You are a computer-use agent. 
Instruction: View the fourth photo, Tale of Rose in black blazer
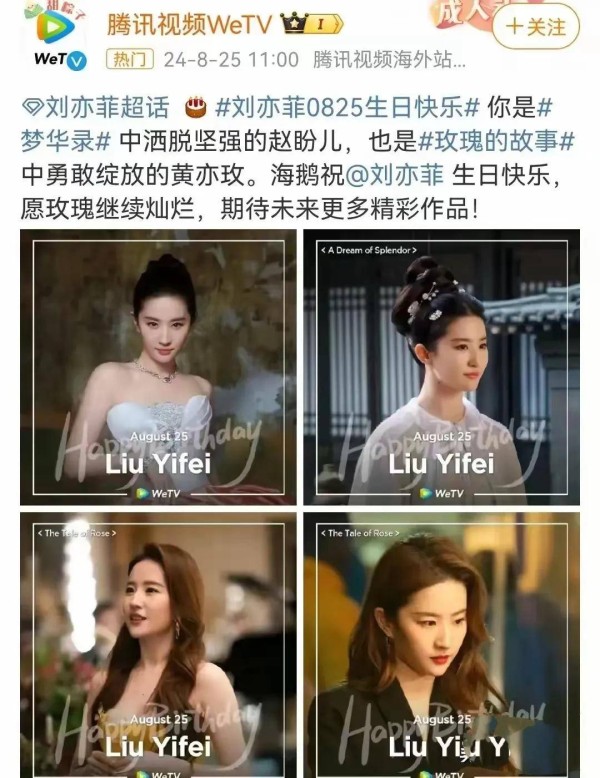coord(441,645)
